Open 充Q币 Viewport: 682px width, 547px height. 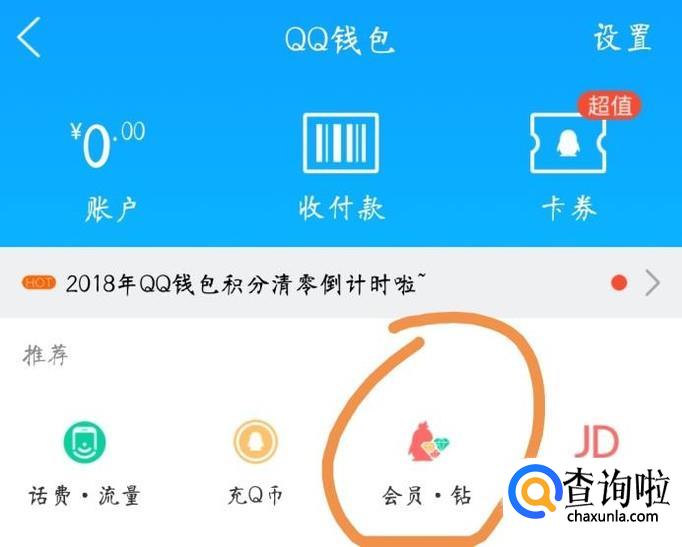[255, 462]
